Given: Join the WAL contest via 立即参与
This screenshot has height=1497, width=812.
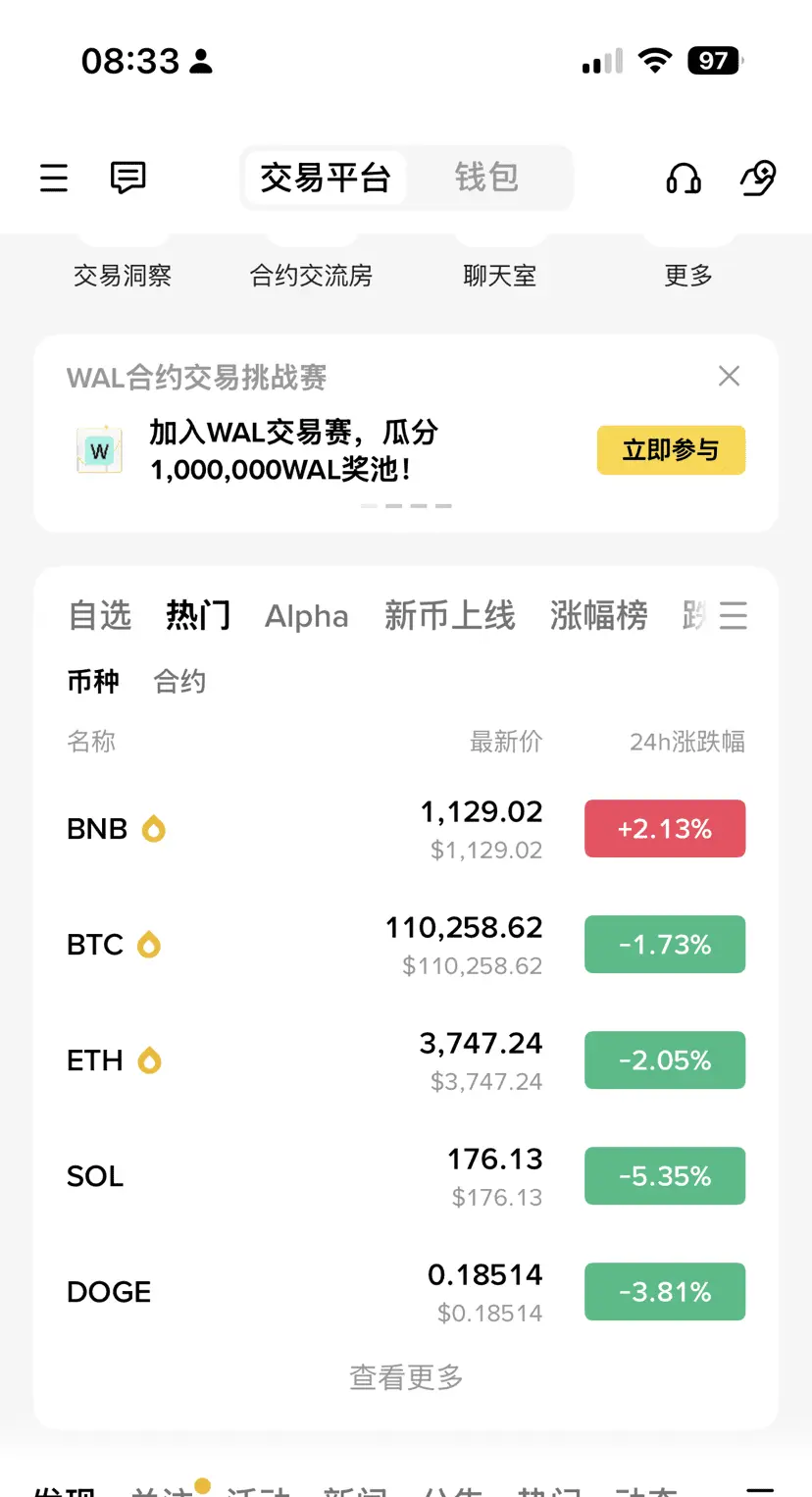Looking at the screenshot, I should point(671,450).
